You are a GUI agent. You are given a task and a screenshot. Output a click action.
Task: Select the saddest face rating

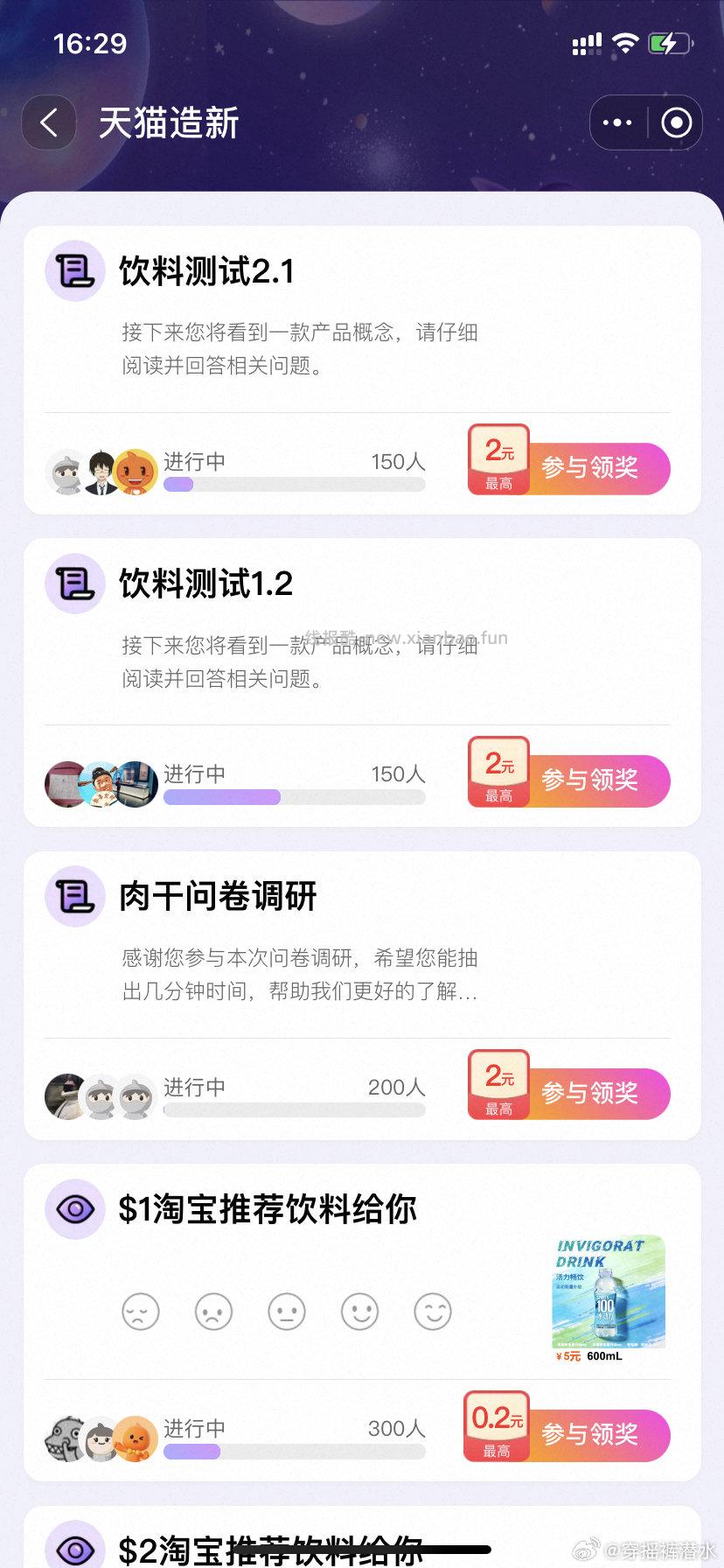point(140,1312)
